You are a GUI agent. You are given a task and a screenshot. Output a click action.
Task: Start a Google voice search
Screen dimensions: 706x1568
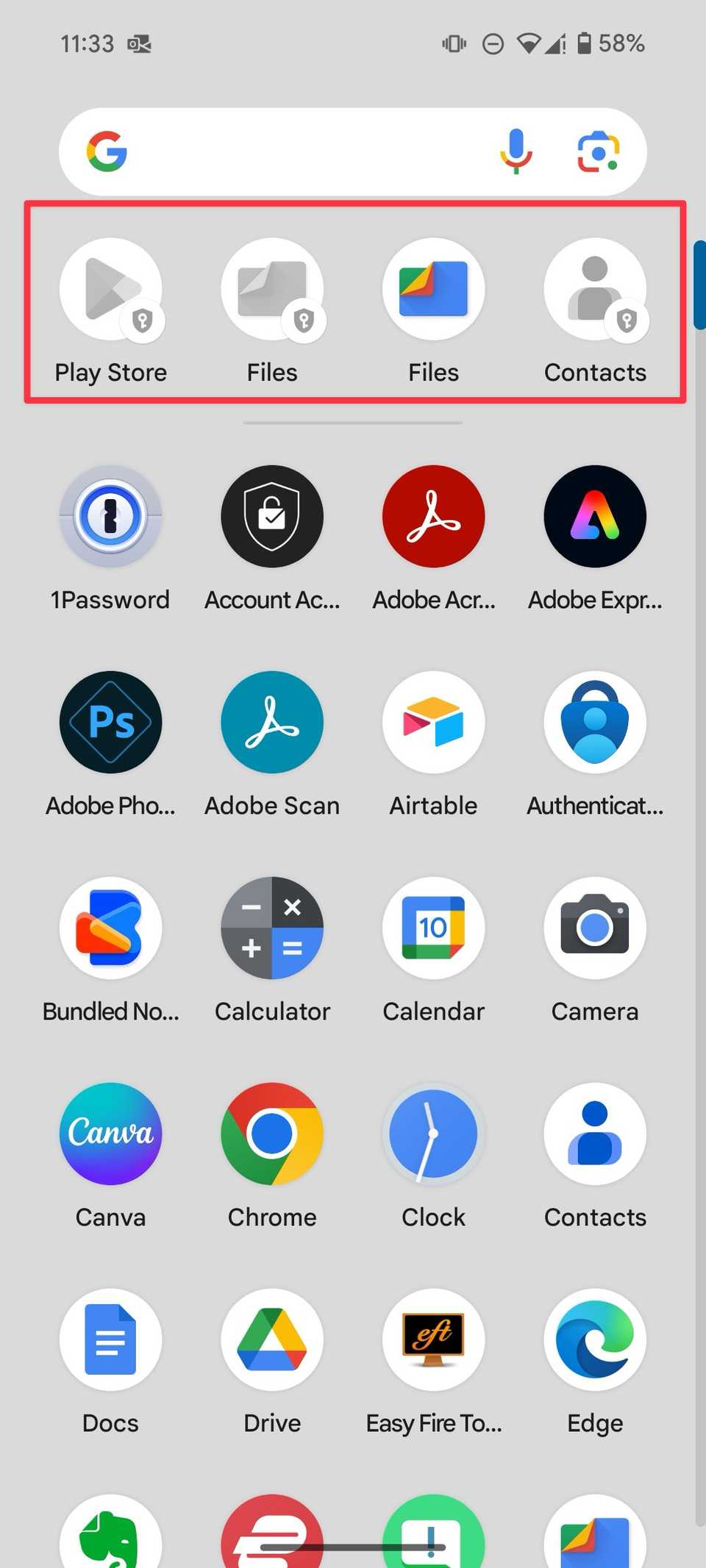click(x=516, y=151)
